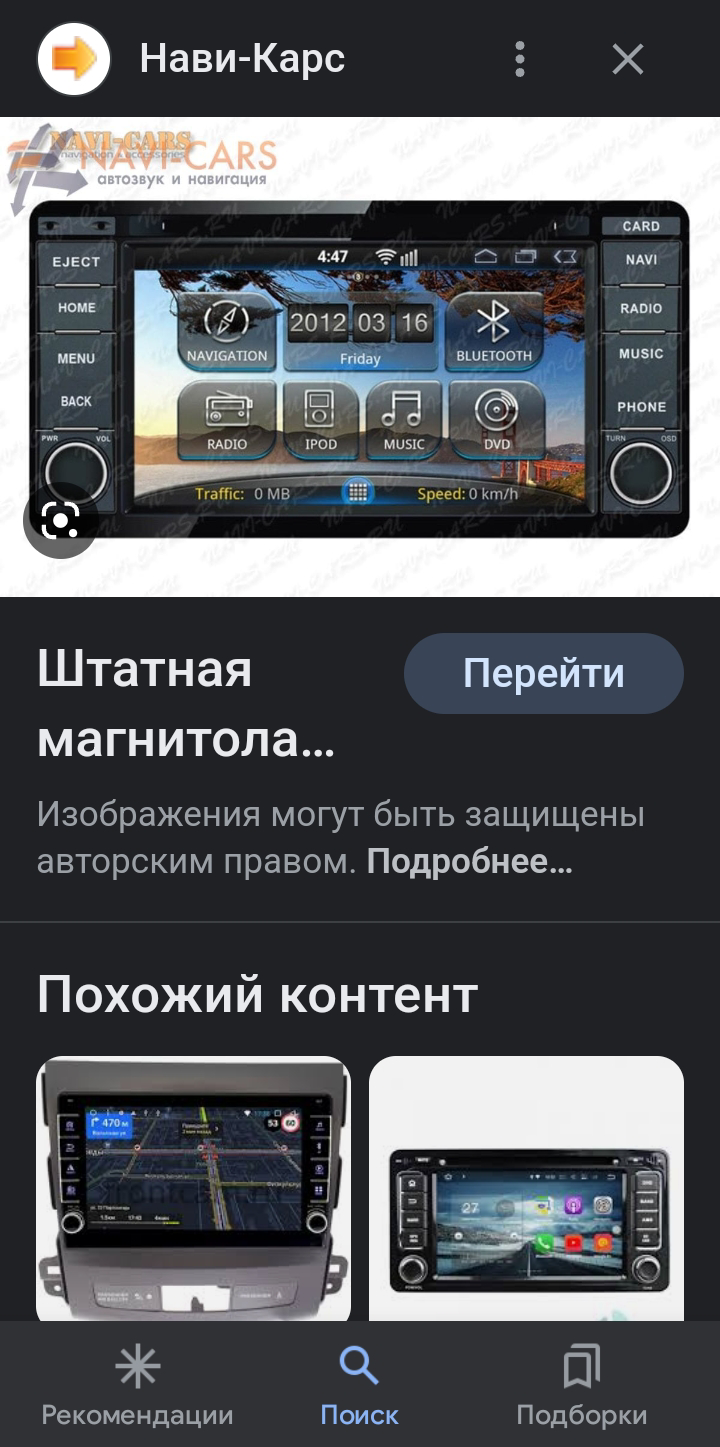Open the main car stereo image

[360, 357]
